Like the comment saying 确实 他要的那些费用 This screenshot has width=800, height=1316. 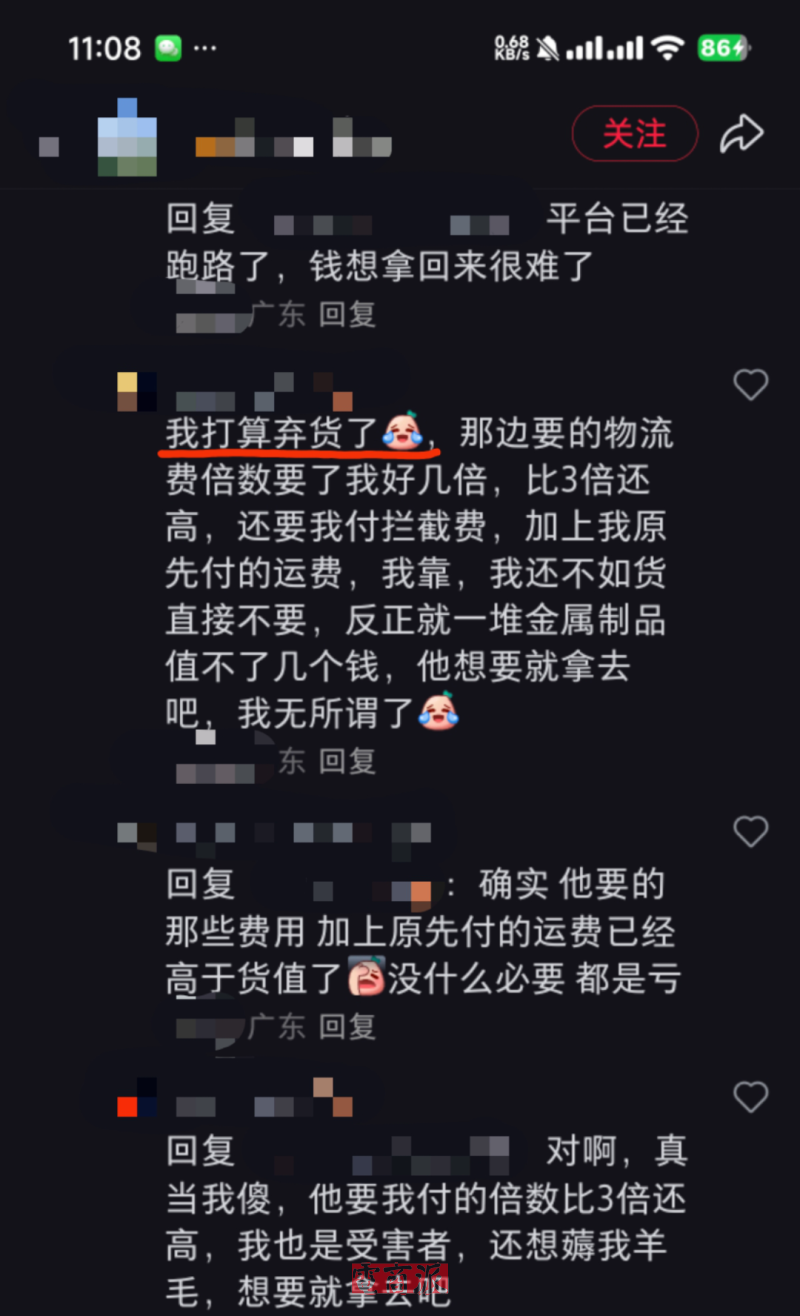coord(750,831)
